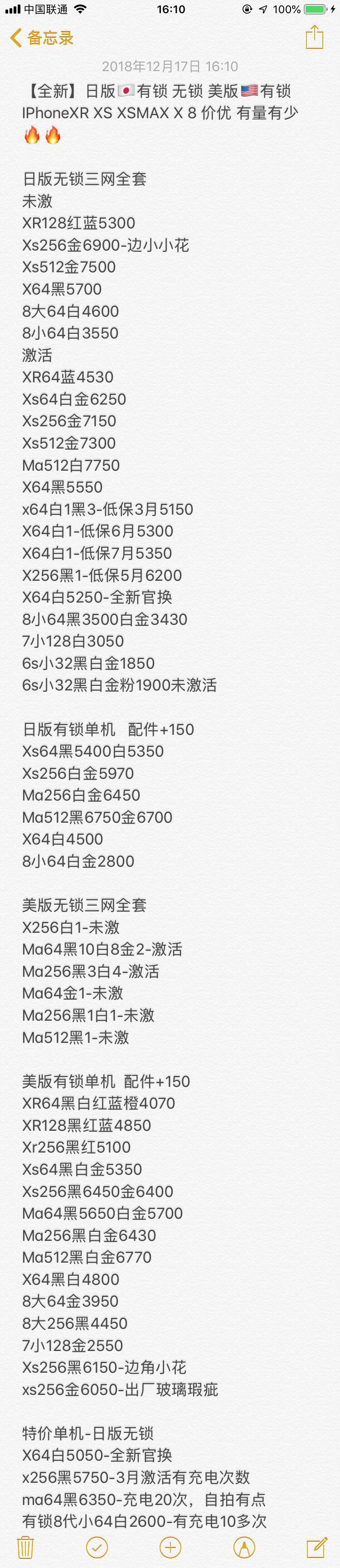
Task: Open the drawing markup tool
Action: click(x=244, y=1546)
